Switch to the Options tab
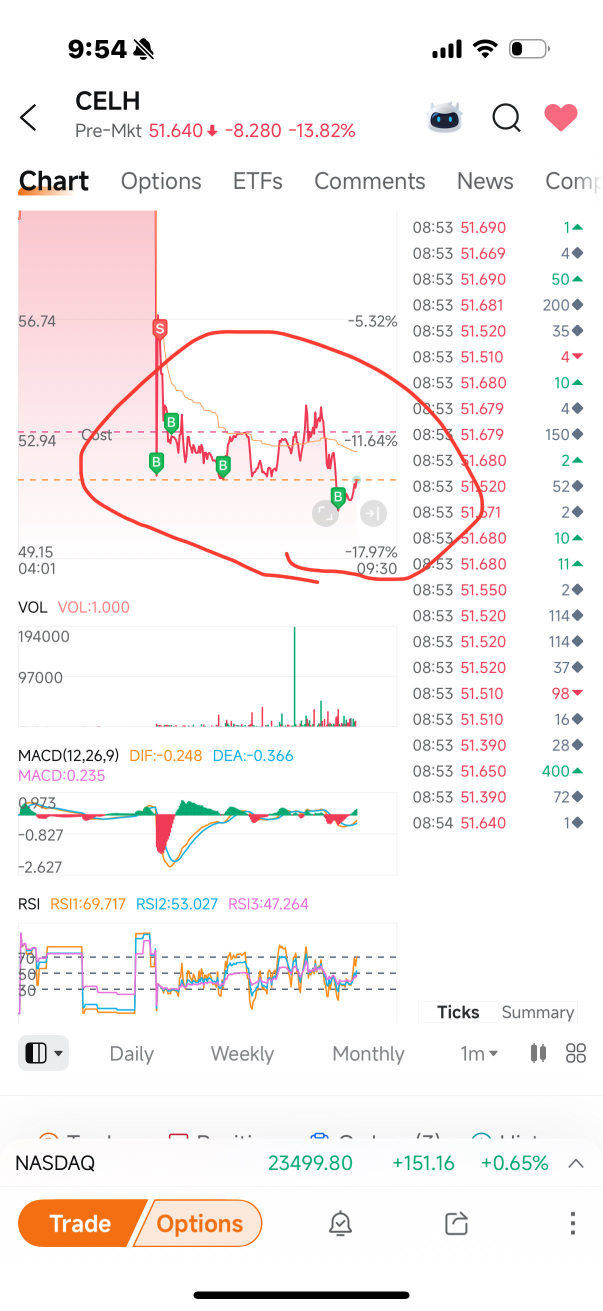The image size is (603, 1311). pyautogui.click(x=161, y=181)
